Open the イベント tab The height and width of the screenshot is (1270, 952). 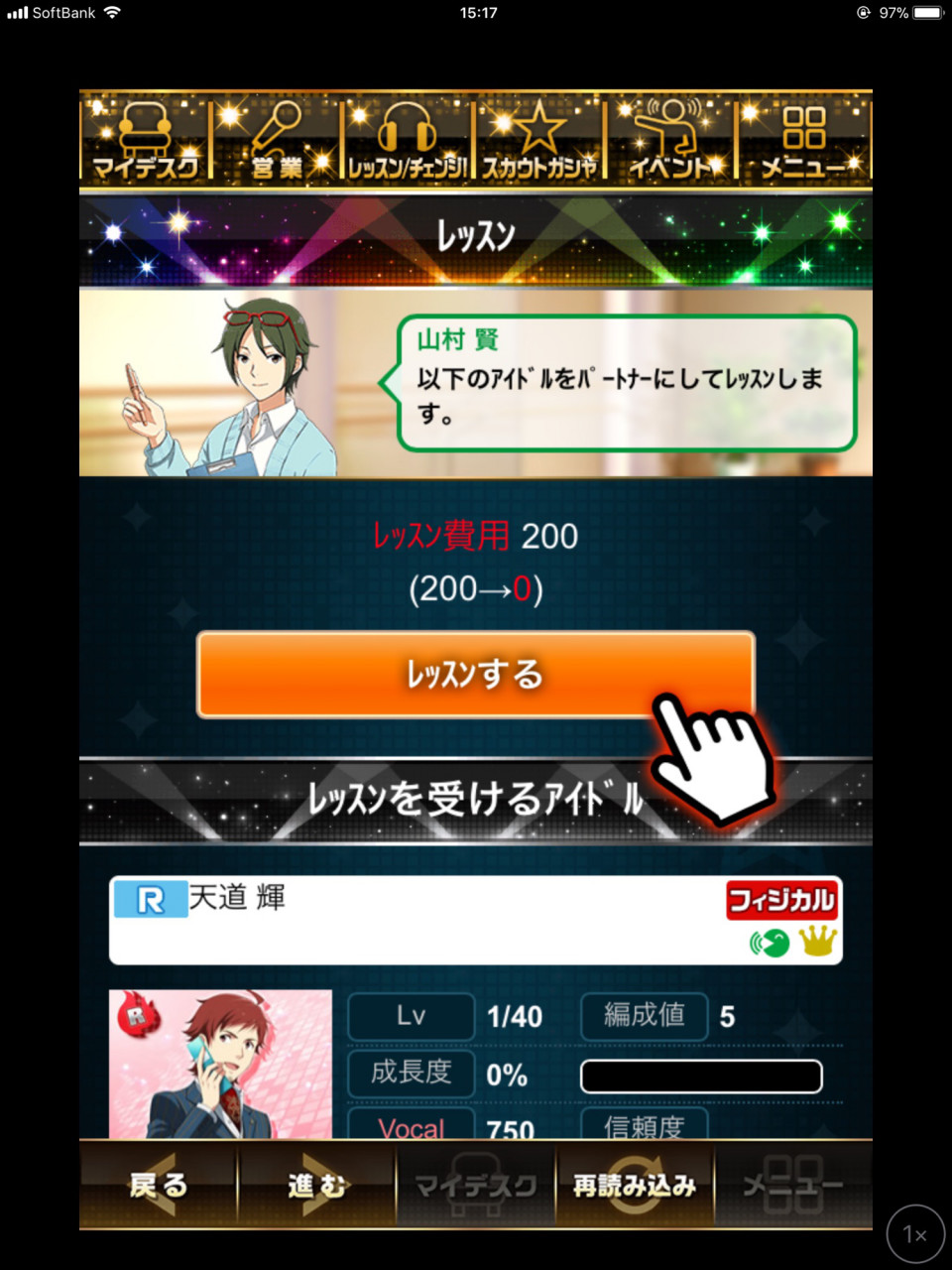coord(671,140)
